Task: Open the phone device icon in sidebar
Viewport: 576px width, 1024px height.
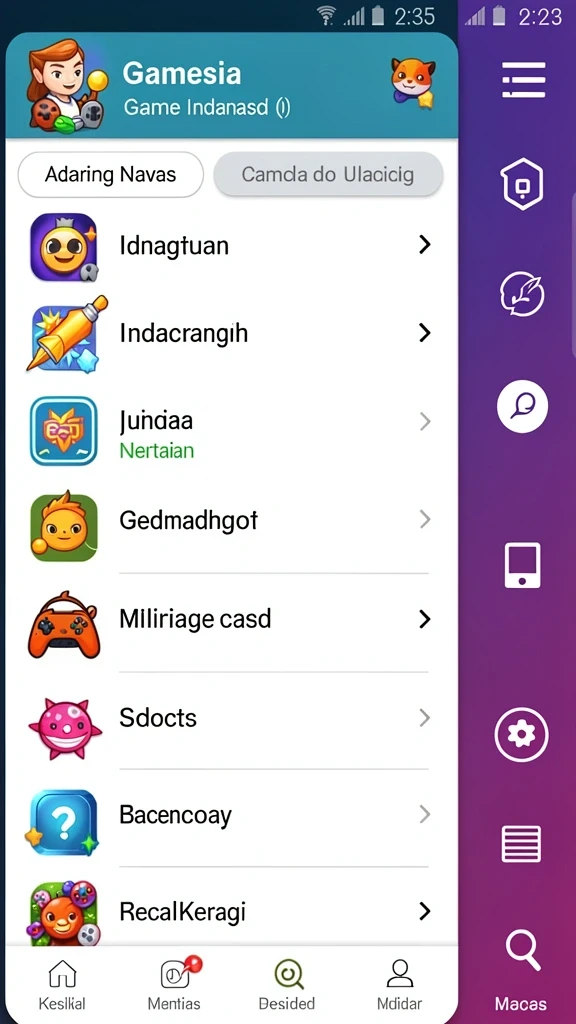Action: click(522, 566)
